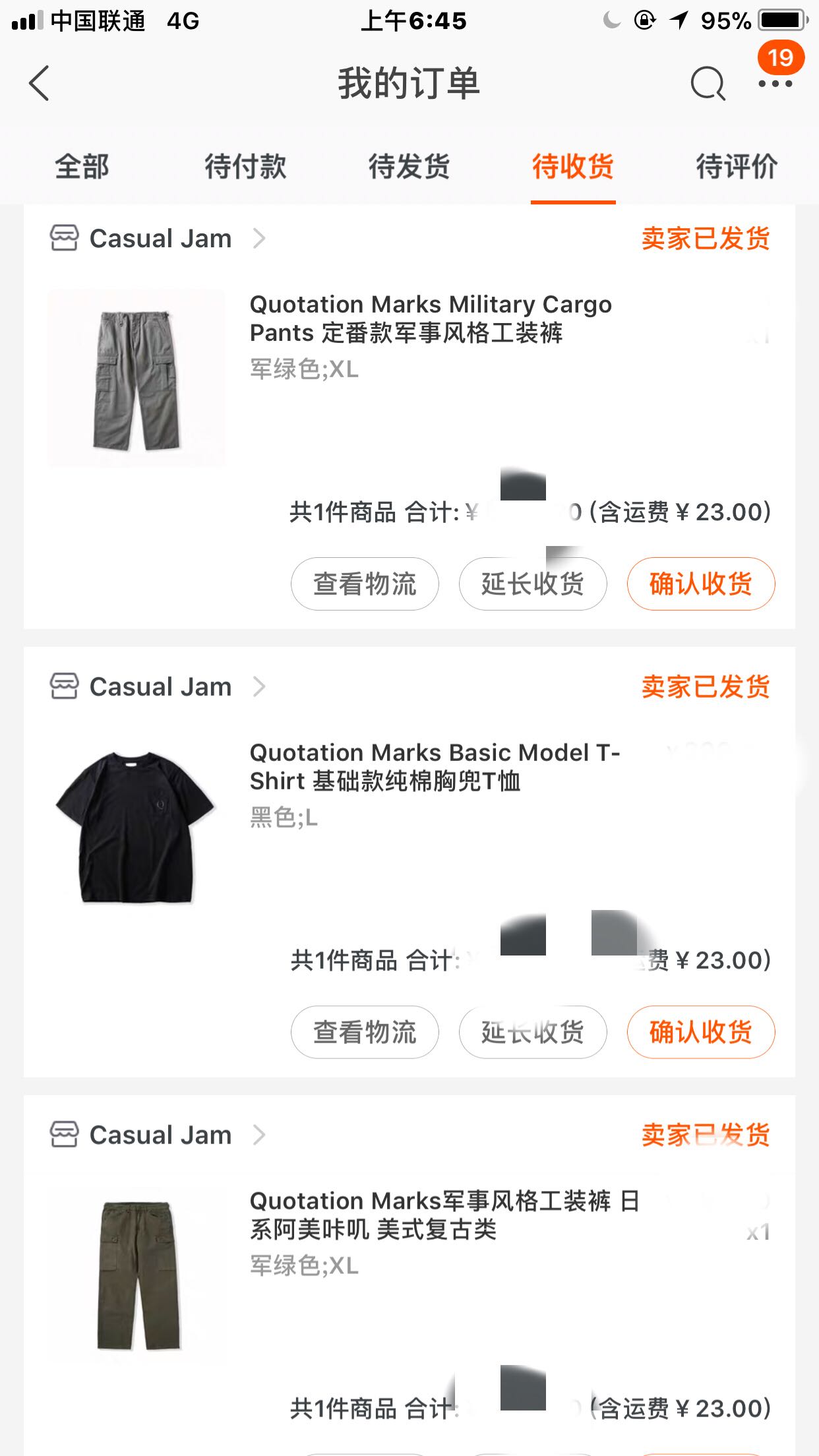
Task: Confirm receipt of the Basic Model T-Shirt
Action: (x=700, y=1033)
